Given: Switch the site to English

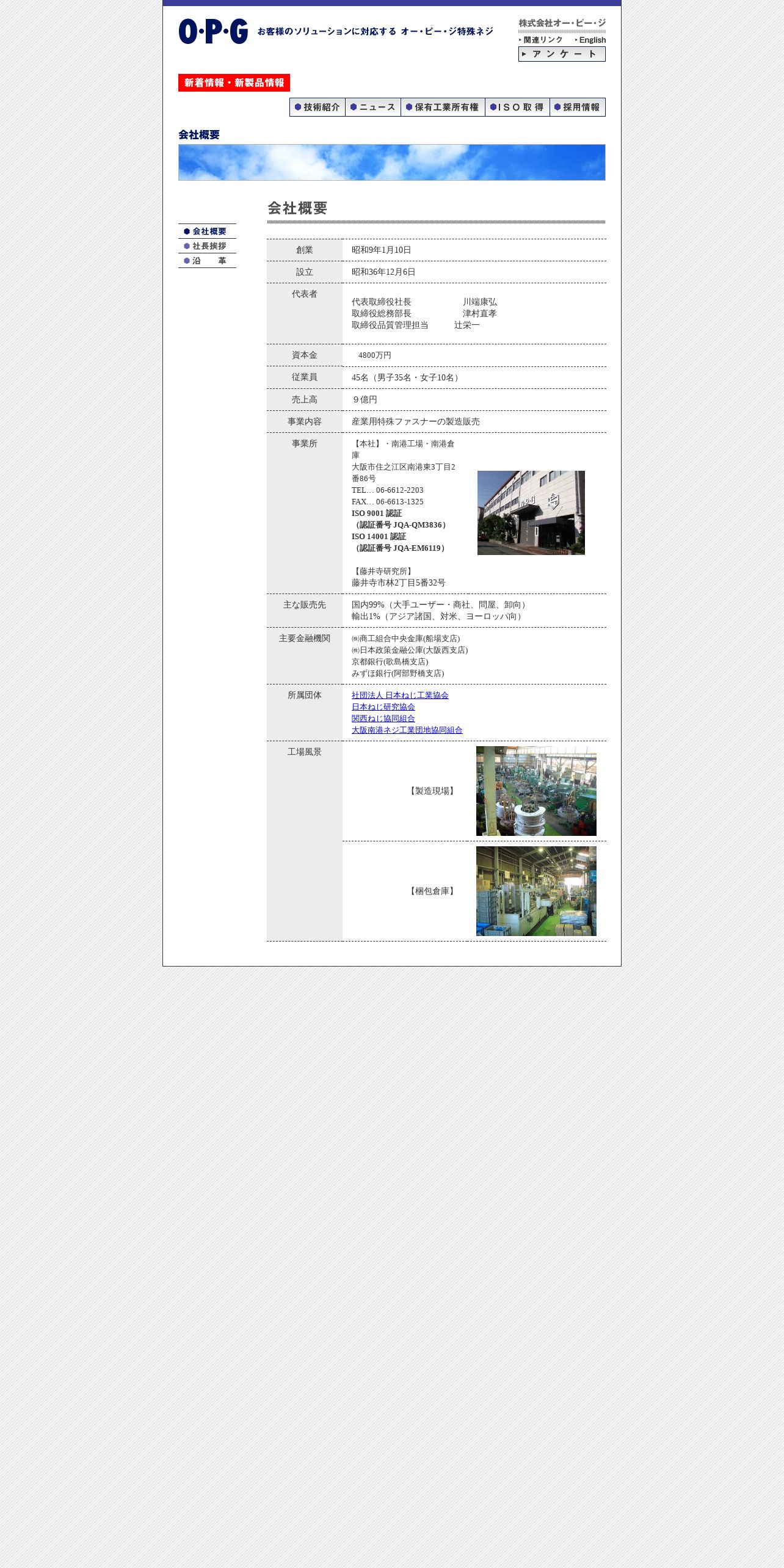Looking at the screenshot, I should point(590,40).
